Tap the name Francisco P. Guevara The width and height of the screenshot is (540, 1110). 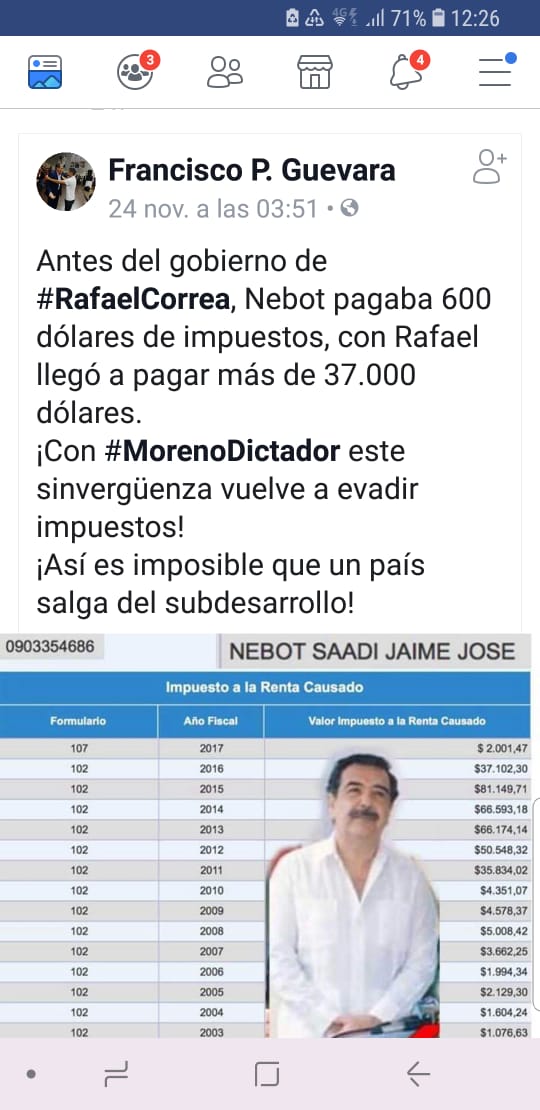coord(251,171)
